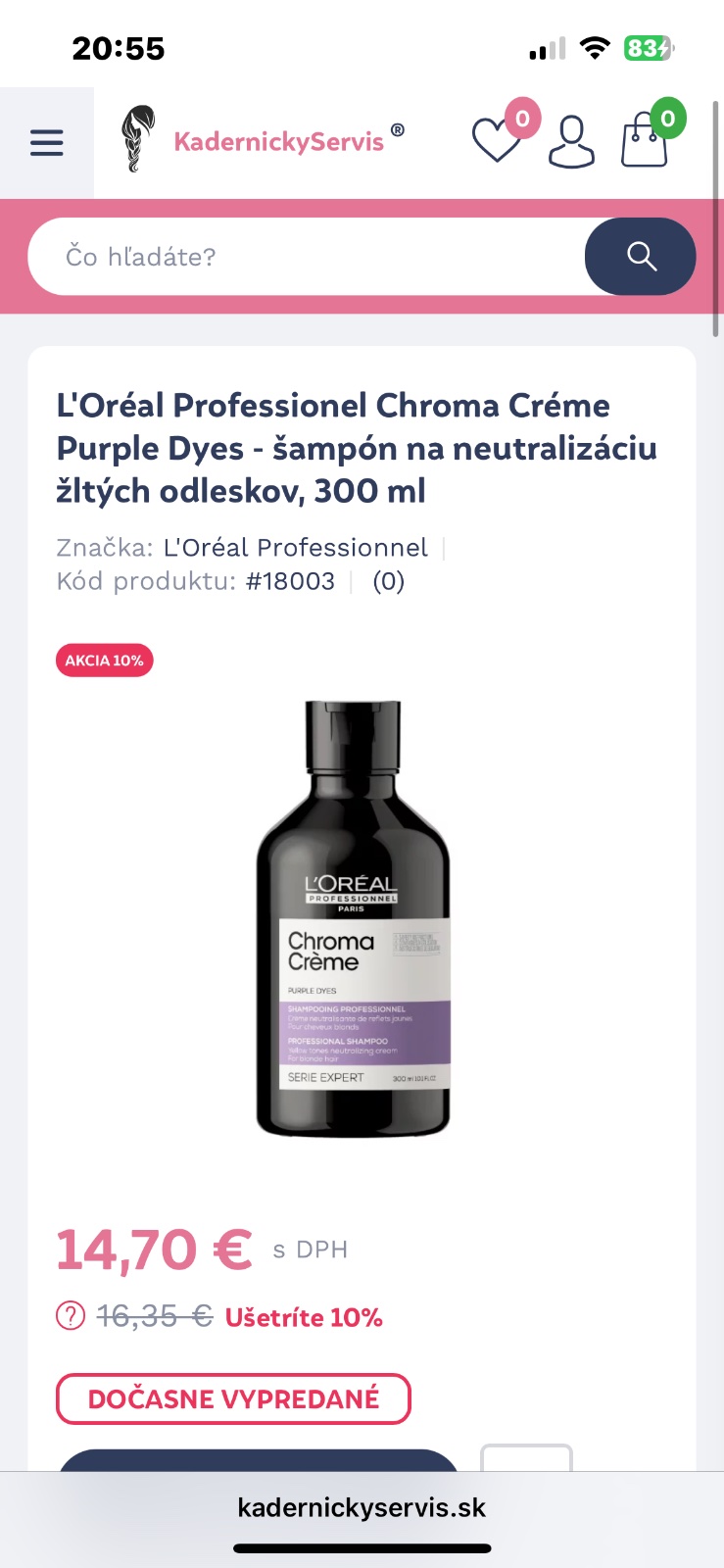Open the wishlist heart icon

tap(498, 139)
